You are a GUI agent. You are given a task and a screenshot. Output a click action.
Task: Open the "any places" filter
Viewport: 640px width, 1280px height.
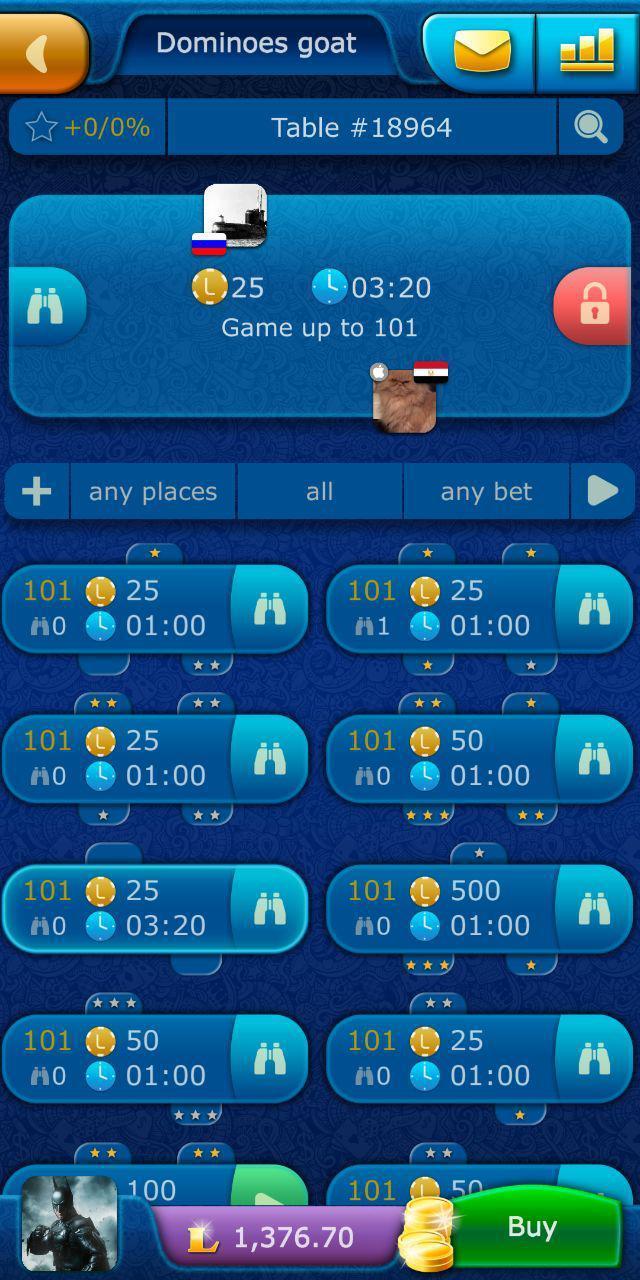(x=153, y=491)
